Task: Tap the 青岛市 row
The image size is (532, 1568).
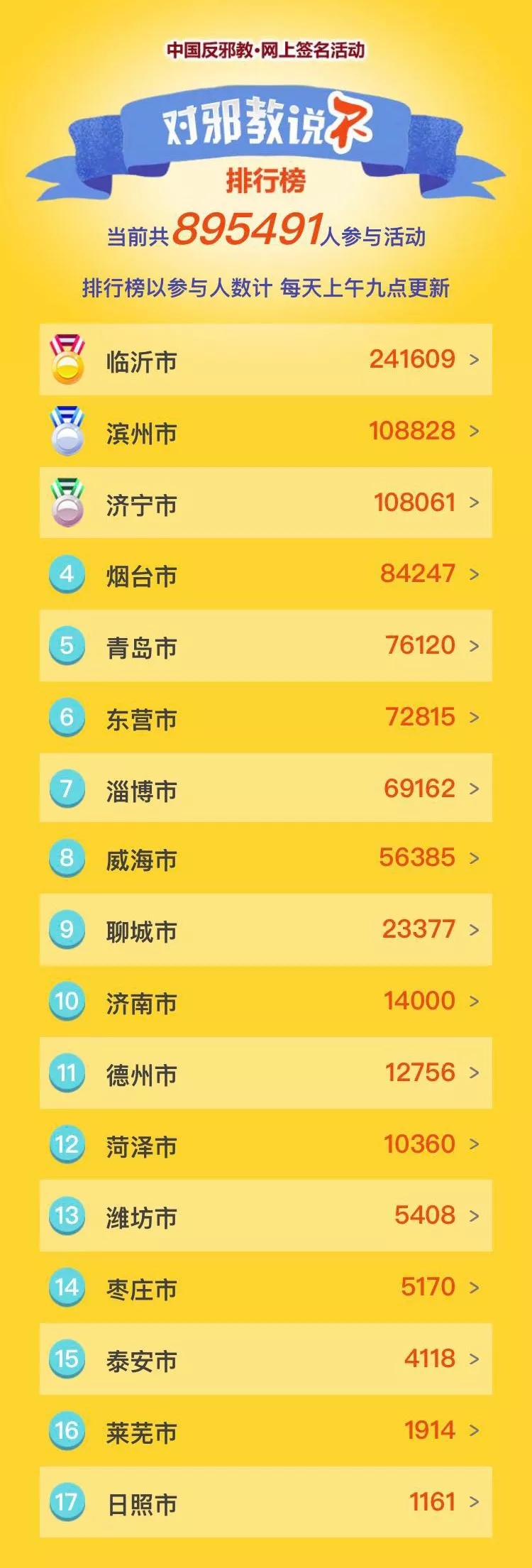Action: pyautogui.click(x=265, y=646)
